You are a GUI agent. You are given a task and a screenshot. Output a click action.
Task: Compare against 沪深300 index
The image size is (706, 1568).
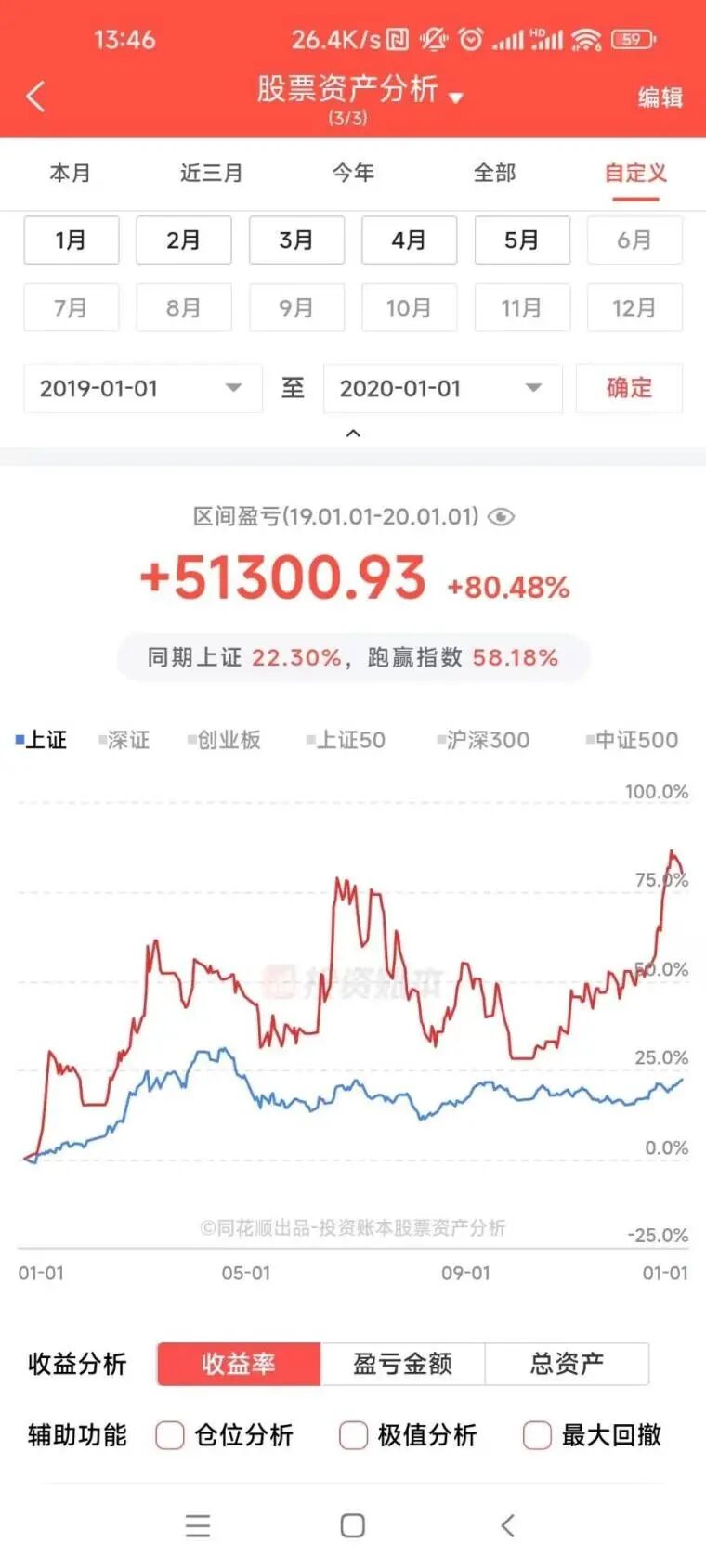click(487, 740)
